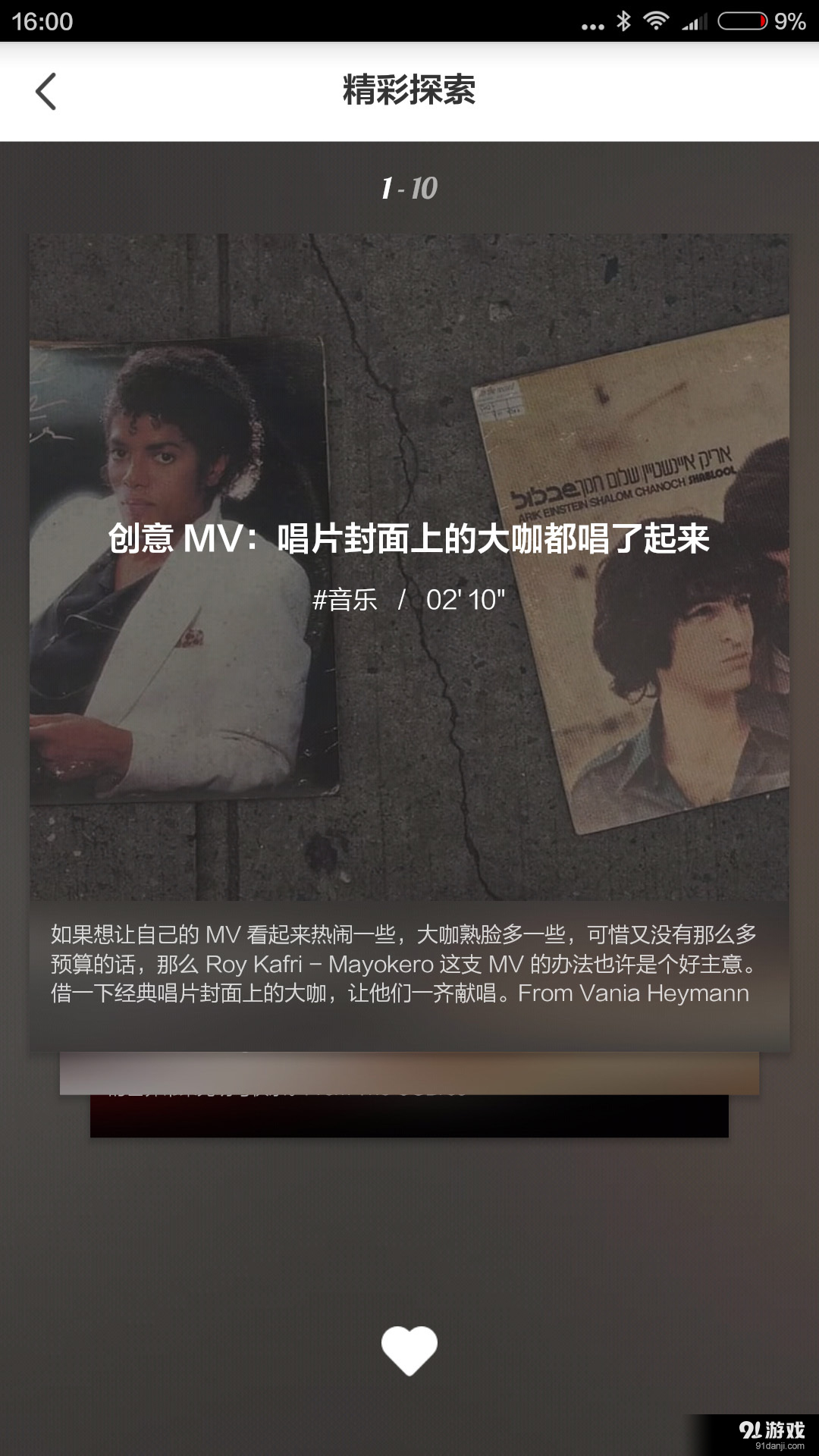Tap the 精彩探索 title bar
The width and height of the screenshot is (819, 1456).
pos(409,91)
